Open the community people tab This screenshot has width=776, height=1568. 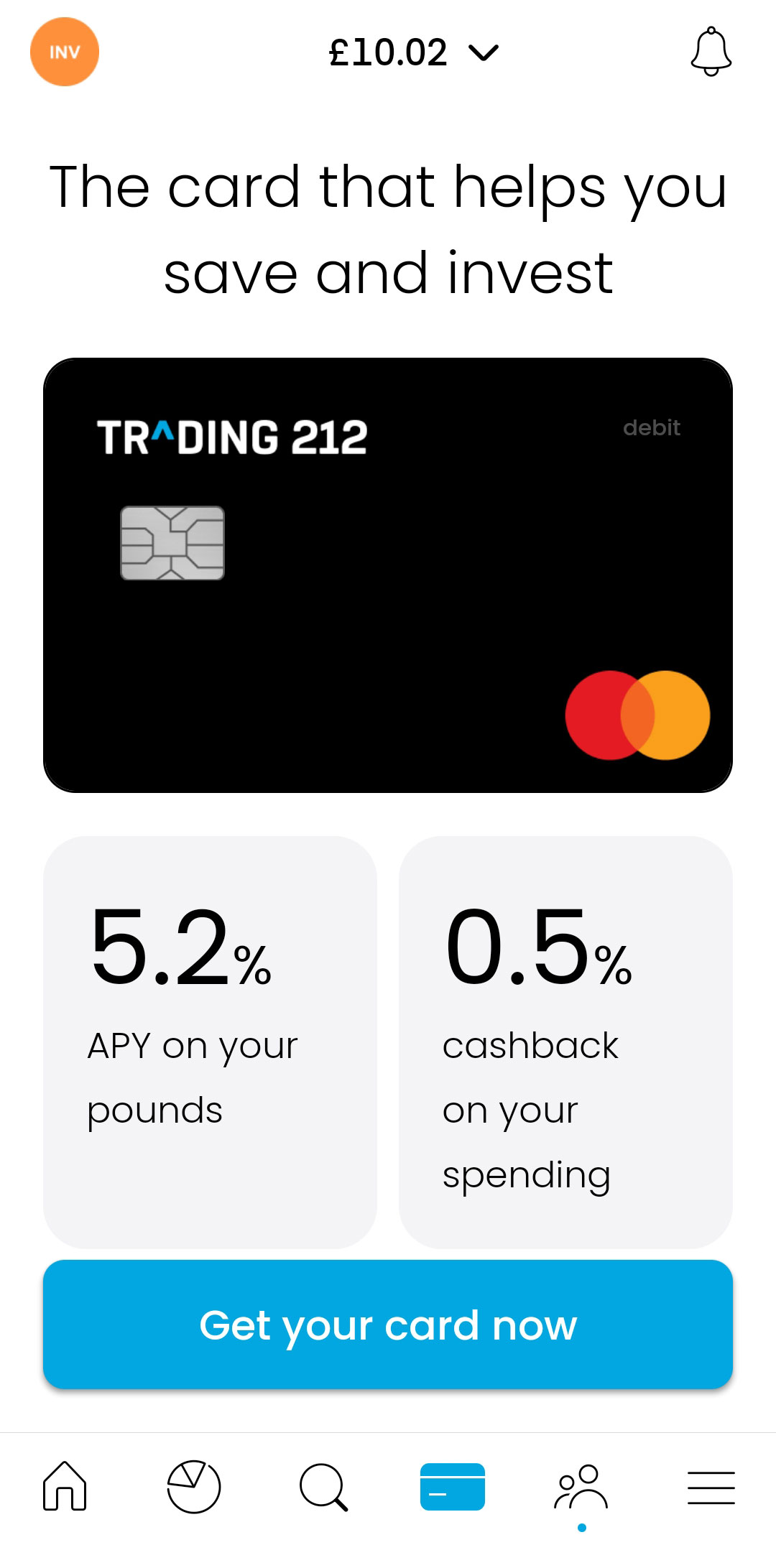tap(581, 1486)
